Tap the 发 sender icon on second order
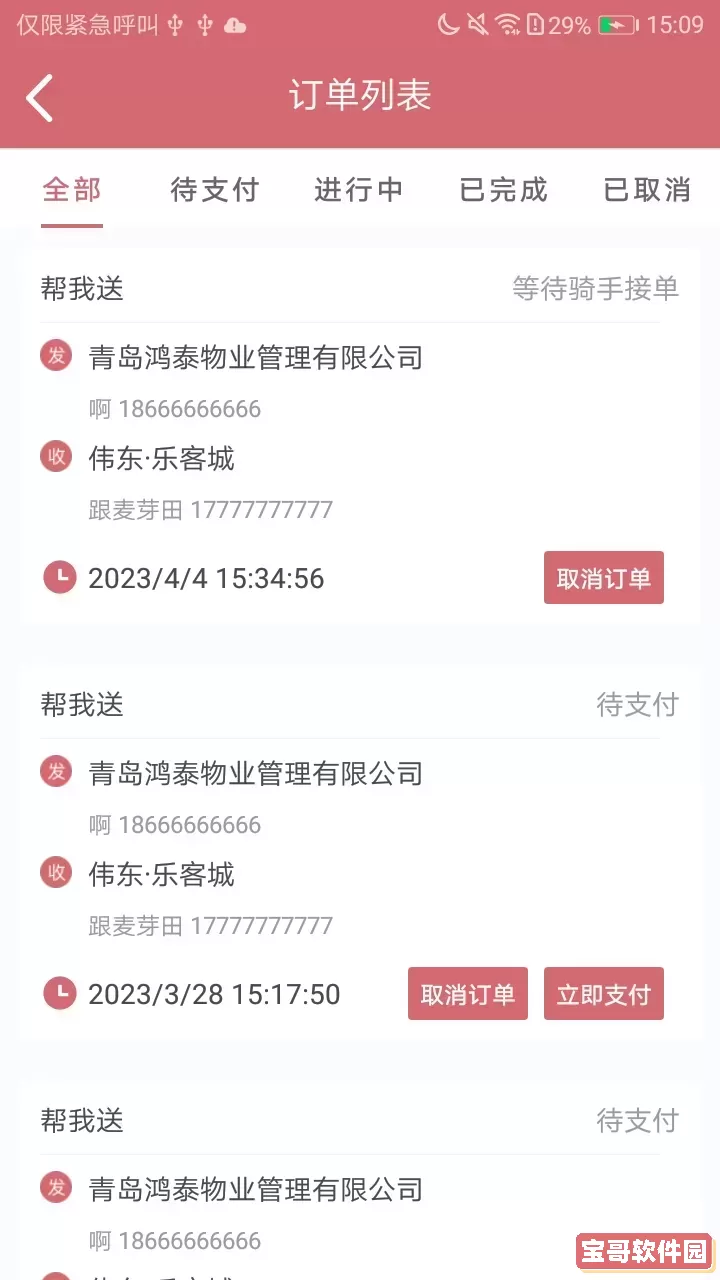The width and height of the screenshot is (720, 1280). (55, 771)
